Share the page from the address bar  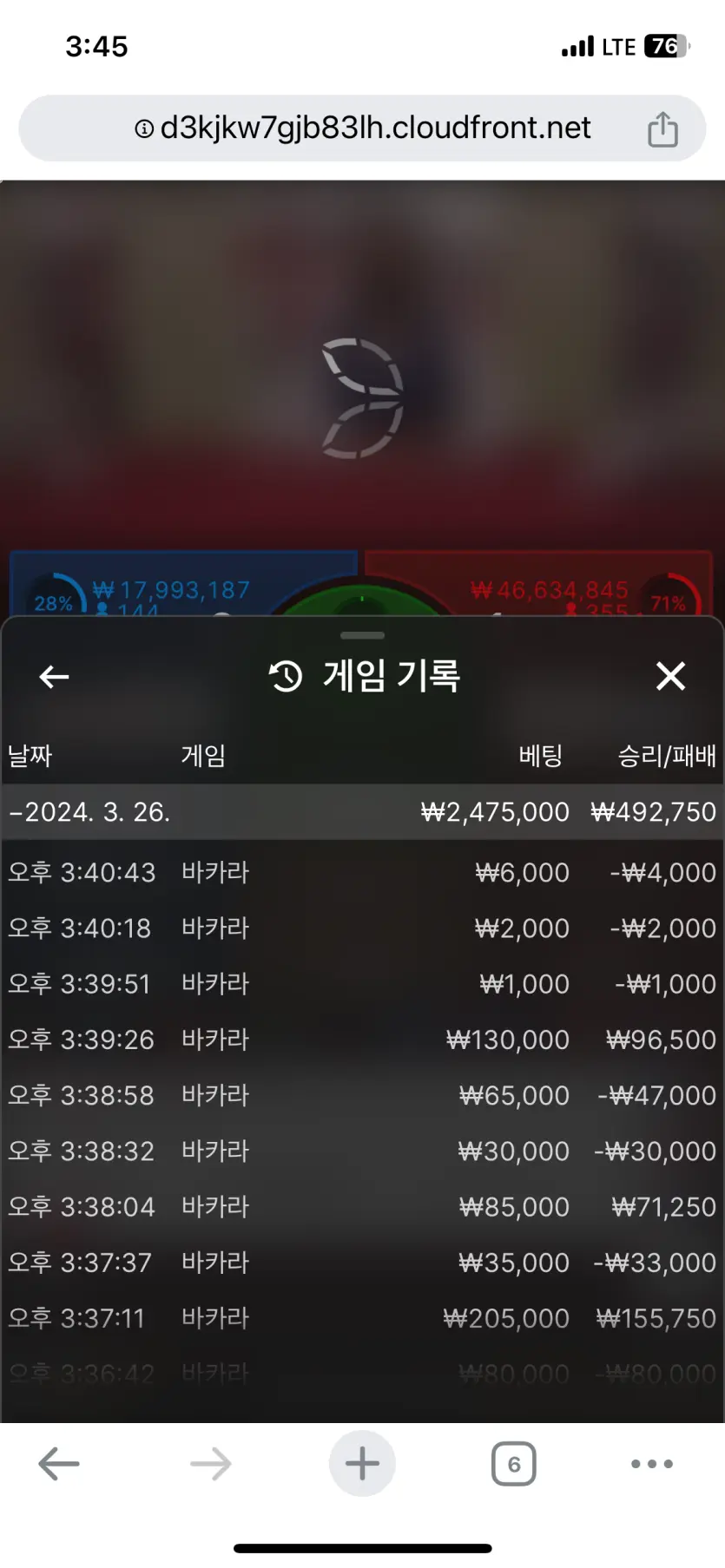point(662,129)
